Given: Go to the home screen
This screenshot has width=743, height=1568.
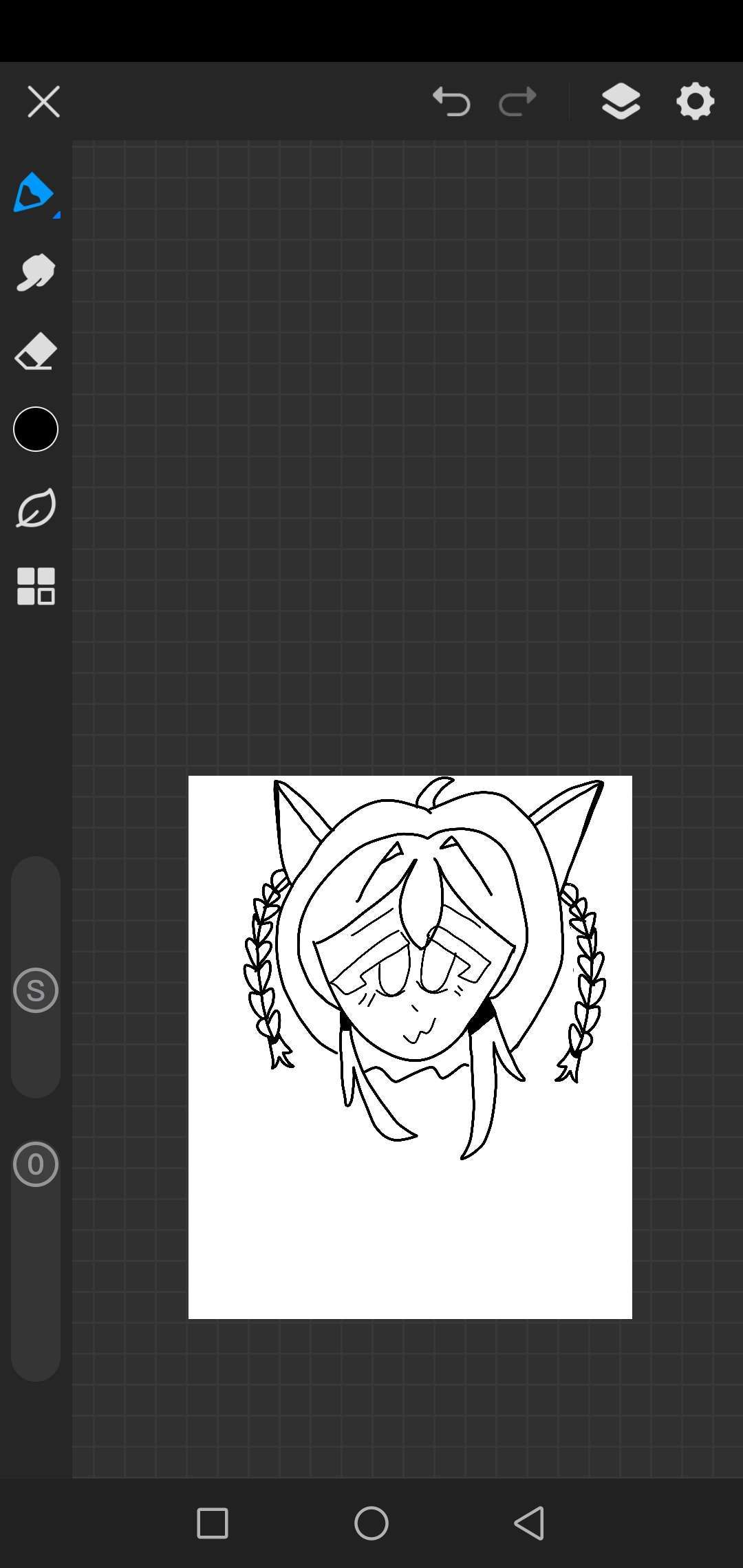Looking at the screenshot, I should [x=371, y=1523].
